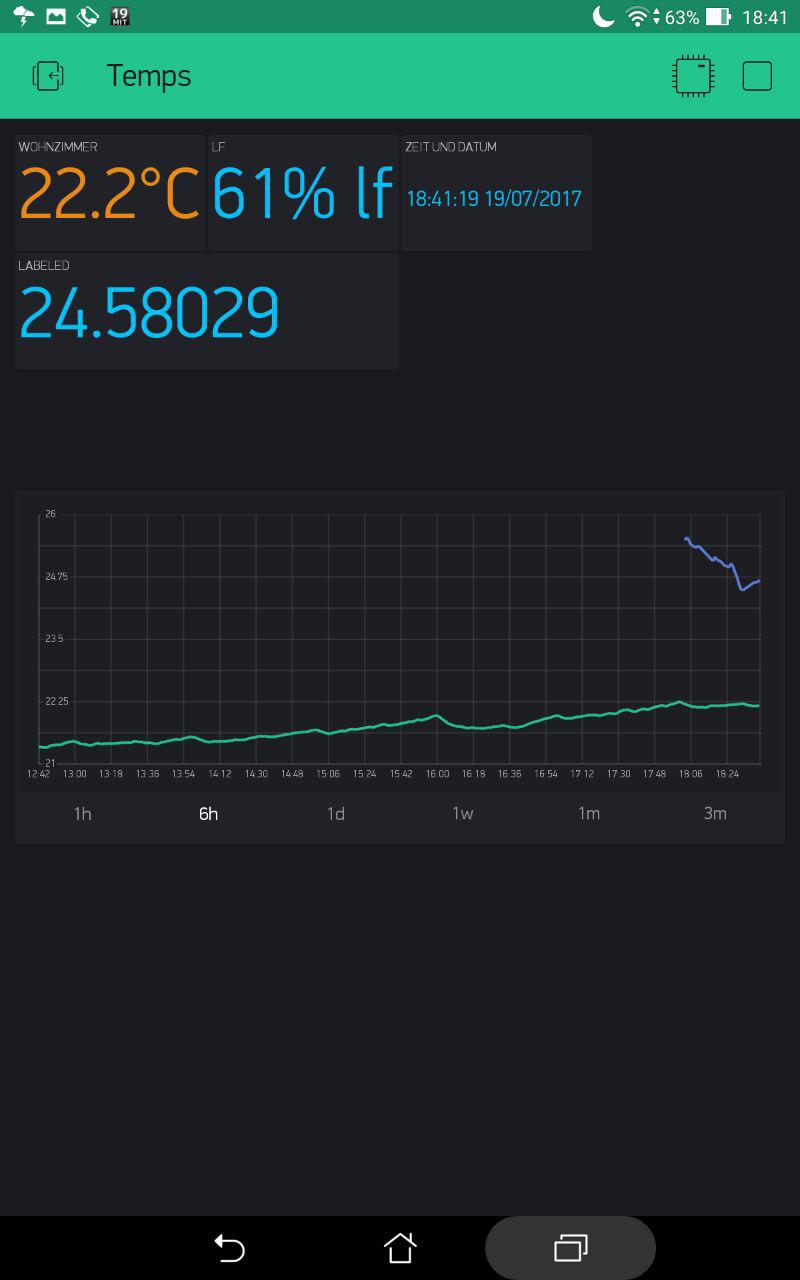The height and width of the screenshot is (1280, 800).
Task: Select the 6h graph range
Action: [208, 814]
